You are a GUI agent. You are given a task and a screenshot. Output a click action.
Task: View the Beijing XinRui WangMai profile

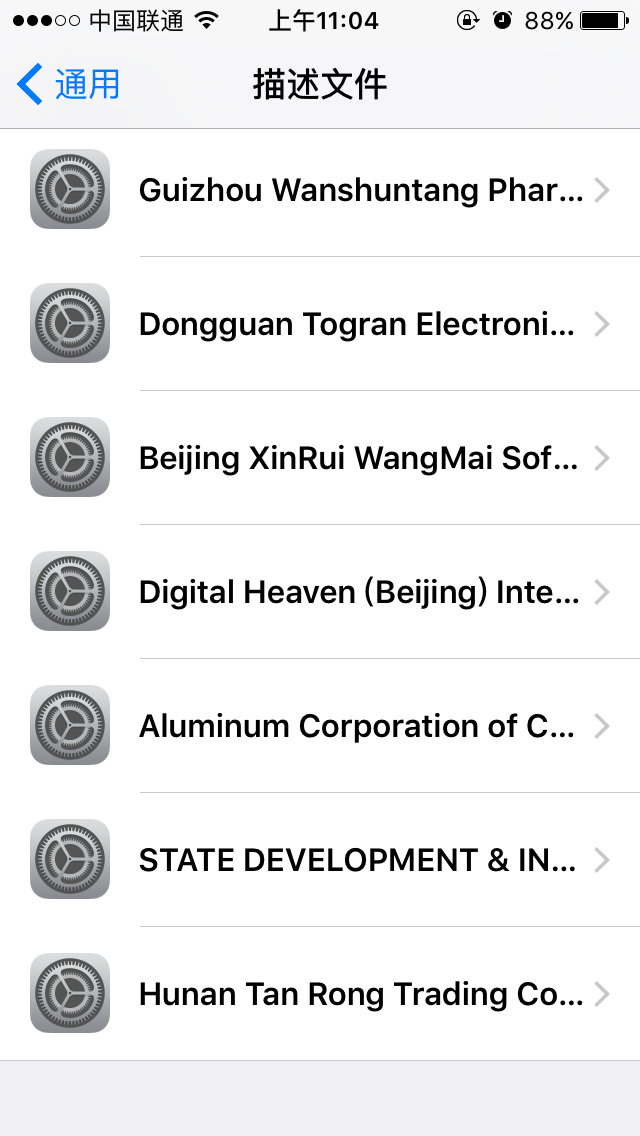[320, 457]
